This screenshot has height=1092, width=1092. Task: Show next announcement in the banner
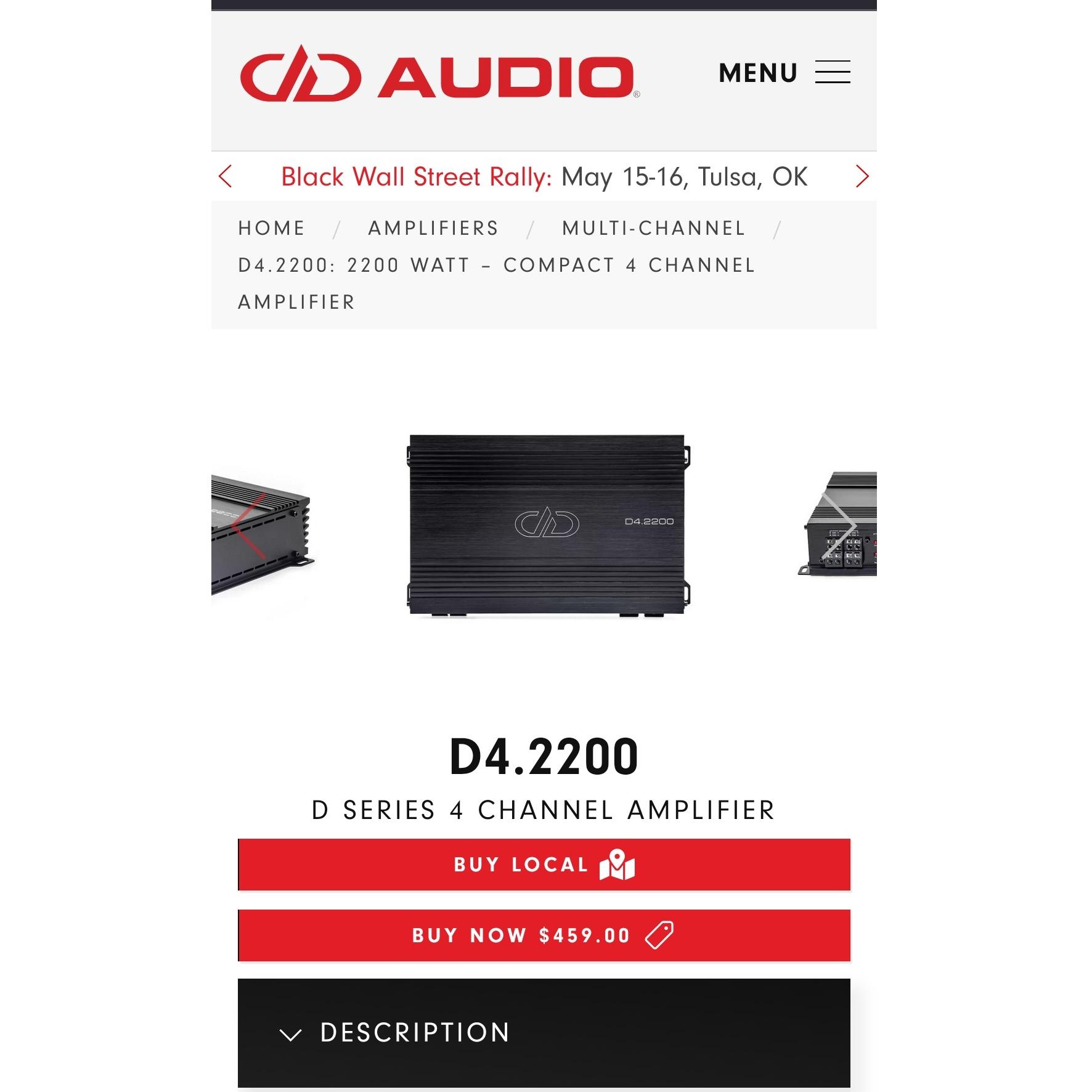(x=862, y=177)
